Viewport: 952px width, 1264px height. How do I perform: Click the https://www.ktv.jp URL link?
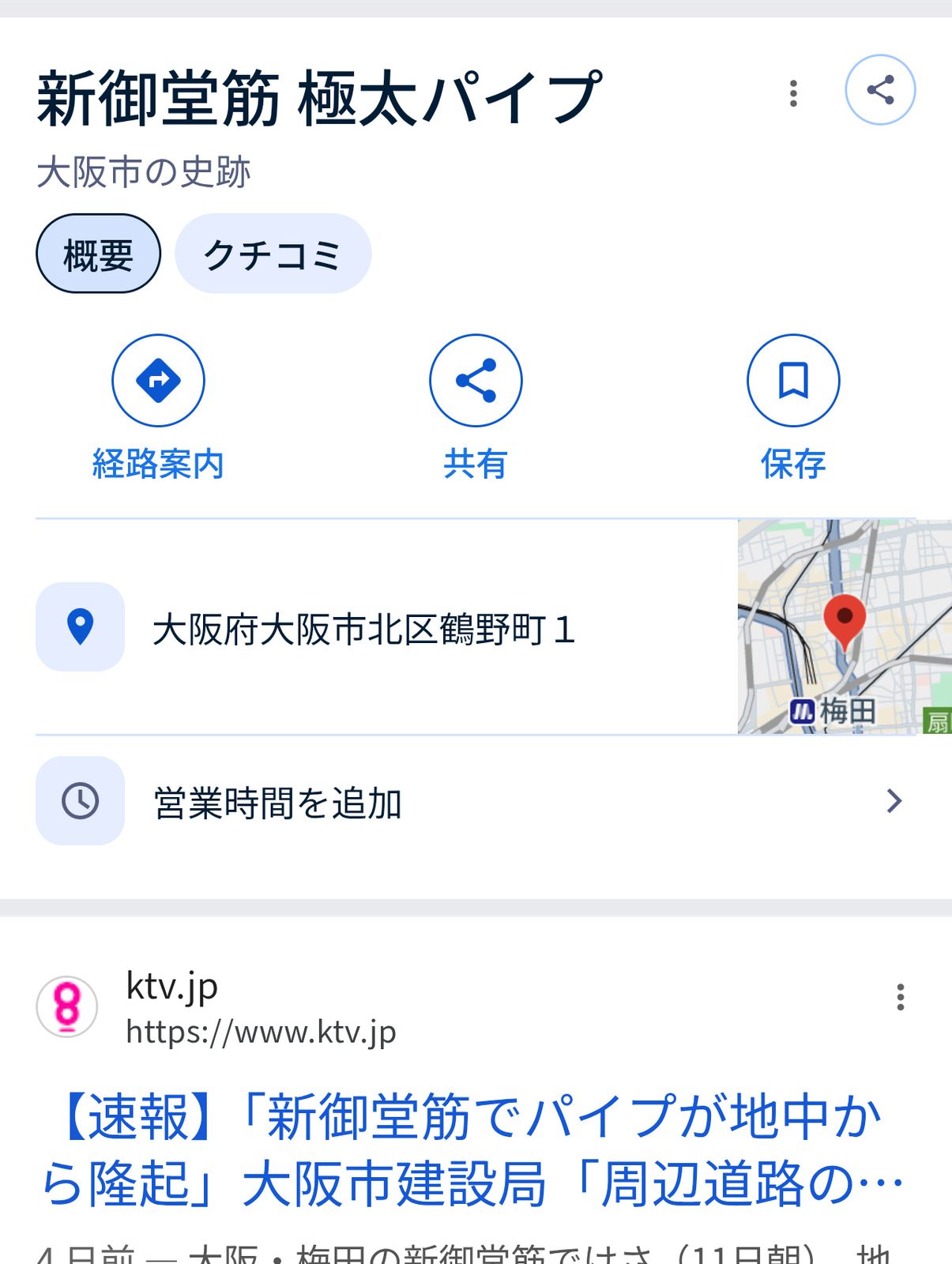point(261,1031)
